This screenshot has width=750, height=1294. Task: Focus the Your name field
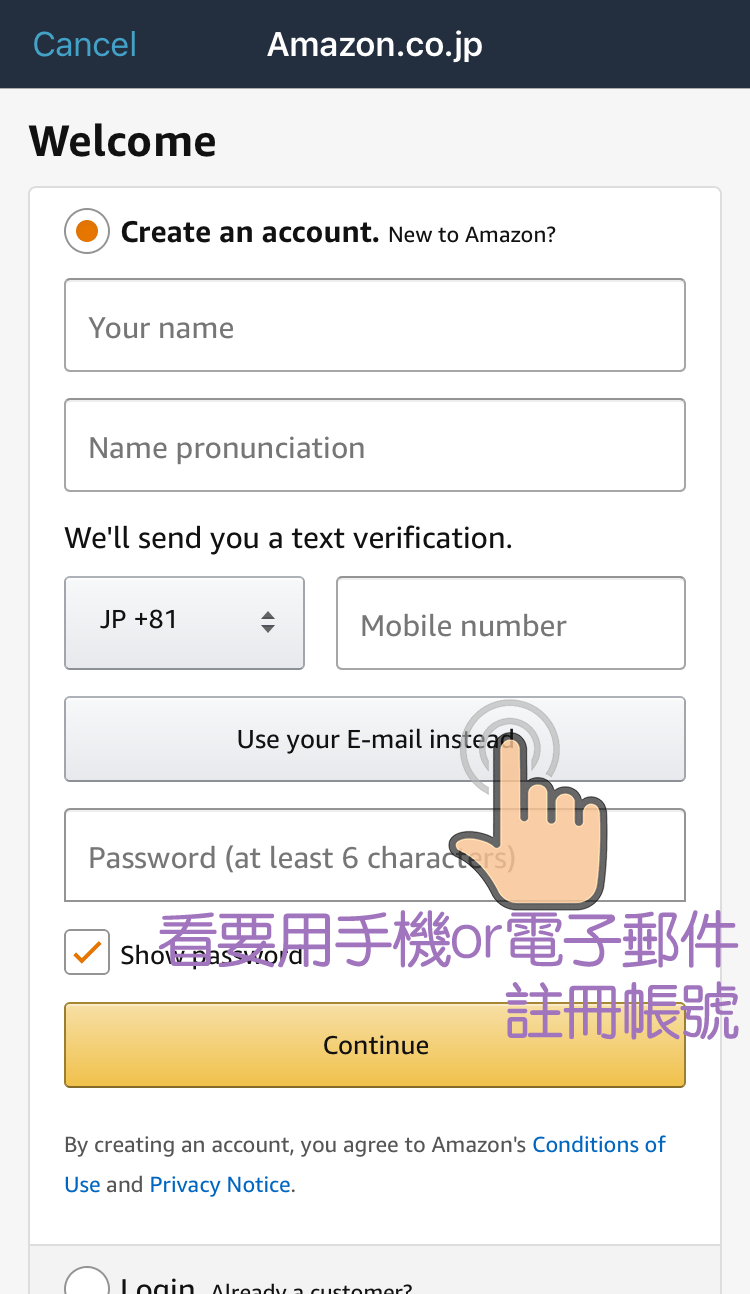[375, 325]
